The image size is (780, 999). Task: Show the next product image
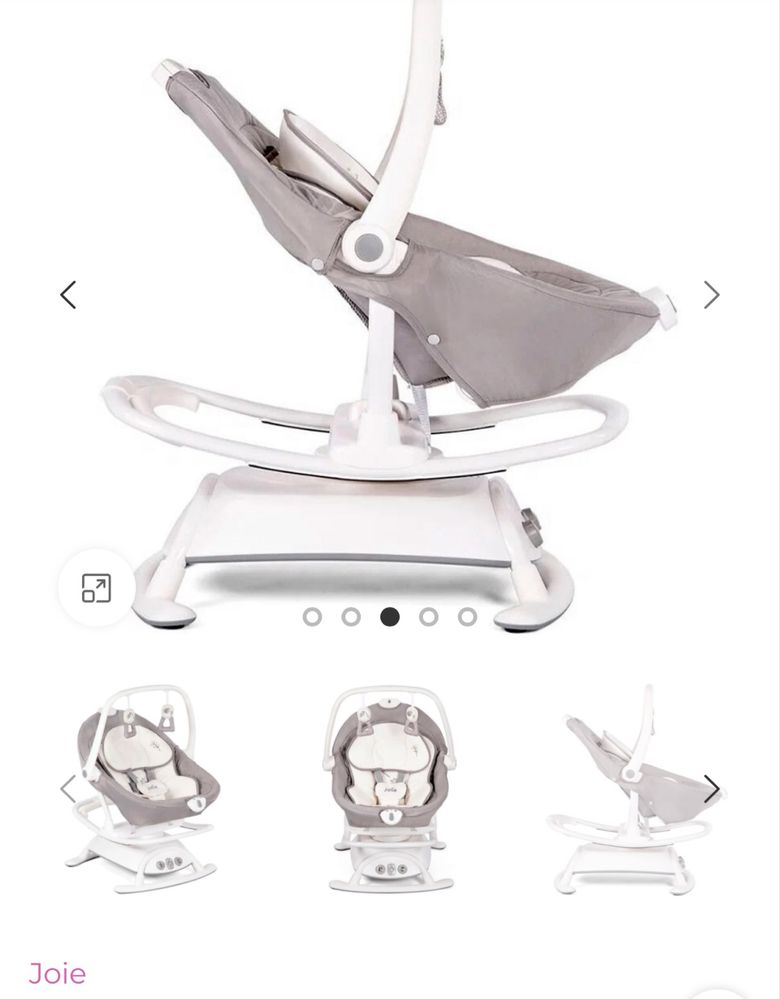click(x=711, y=295)
